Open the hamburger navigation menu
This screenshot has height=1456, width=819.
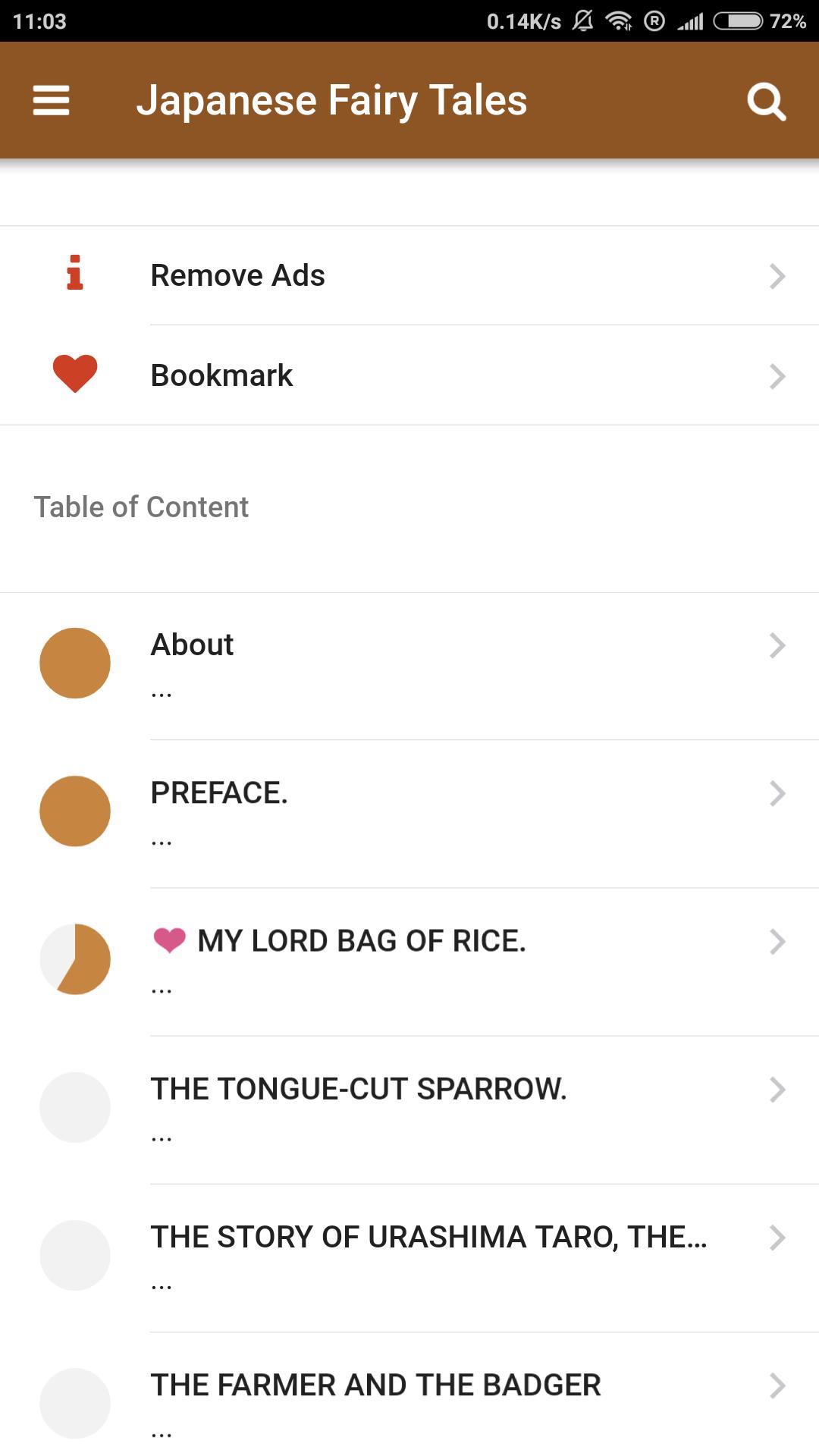click(x=51, y=100)
